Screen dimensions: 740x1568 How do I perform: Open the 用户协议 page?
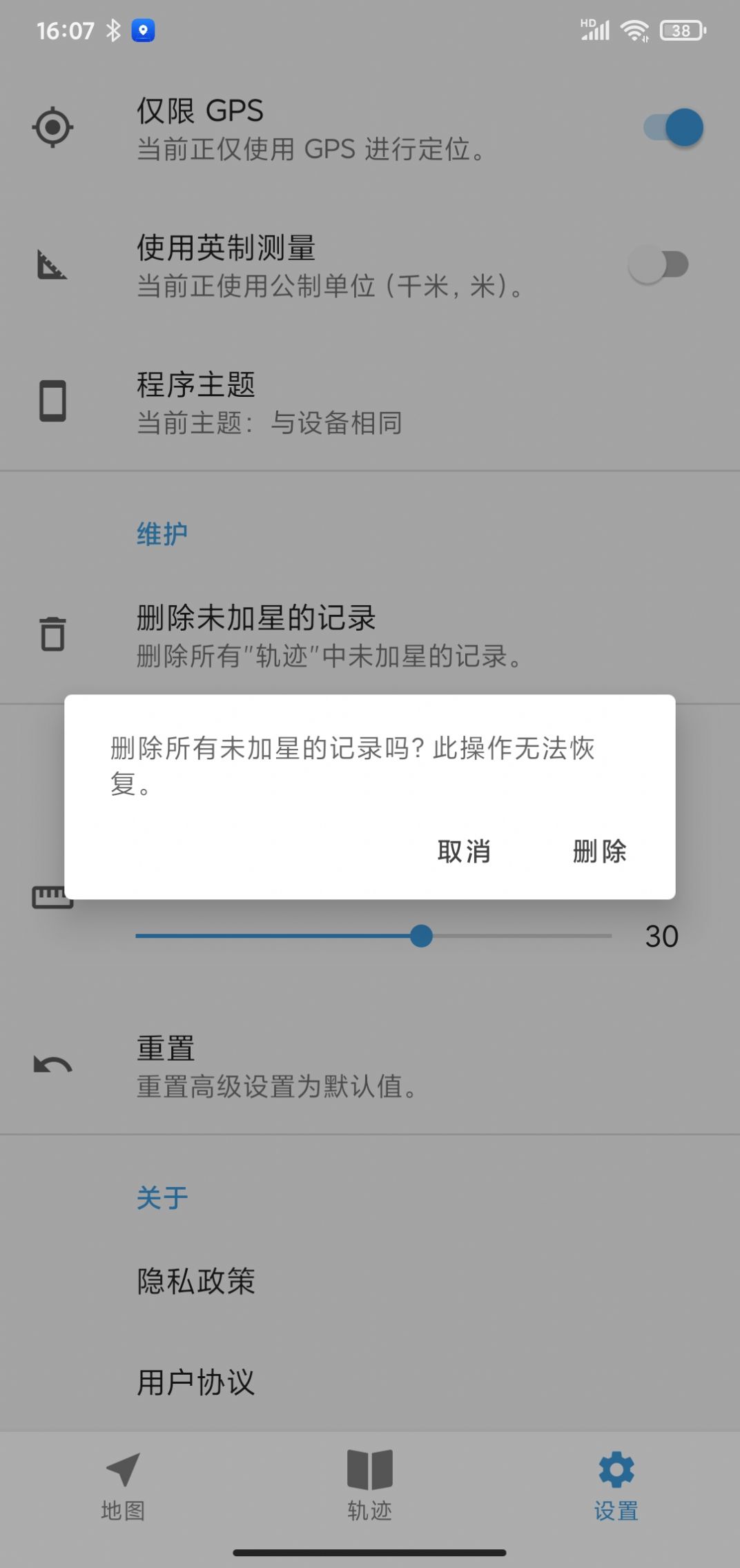tap(195, 1381)
